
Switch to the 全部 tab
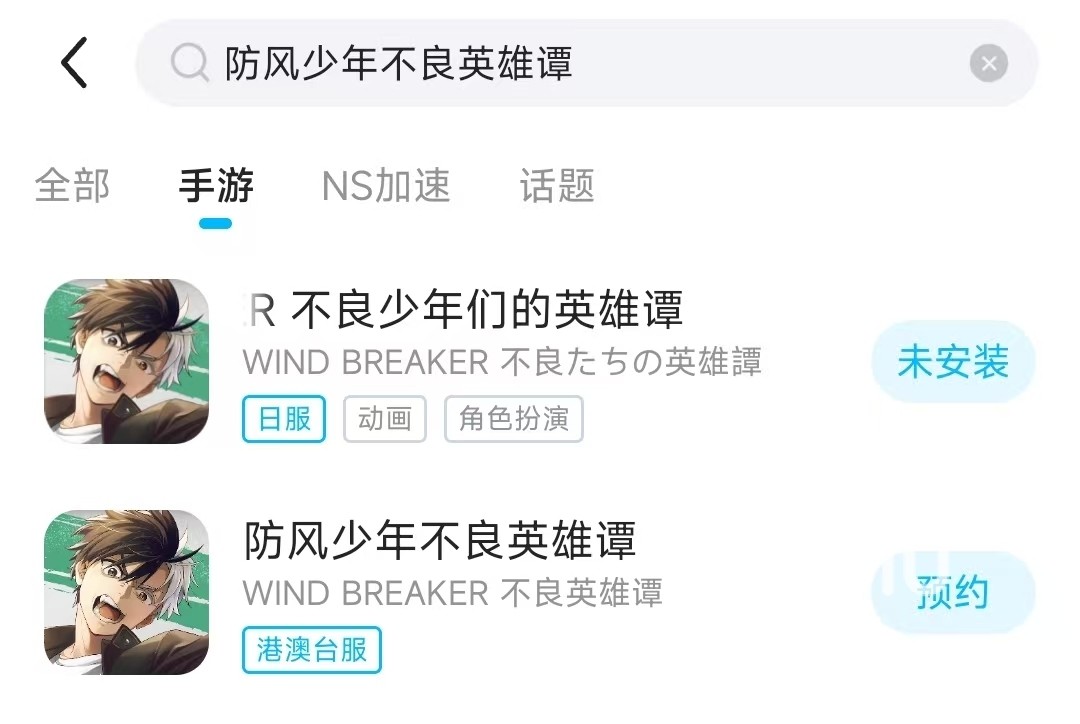(72, 187)
